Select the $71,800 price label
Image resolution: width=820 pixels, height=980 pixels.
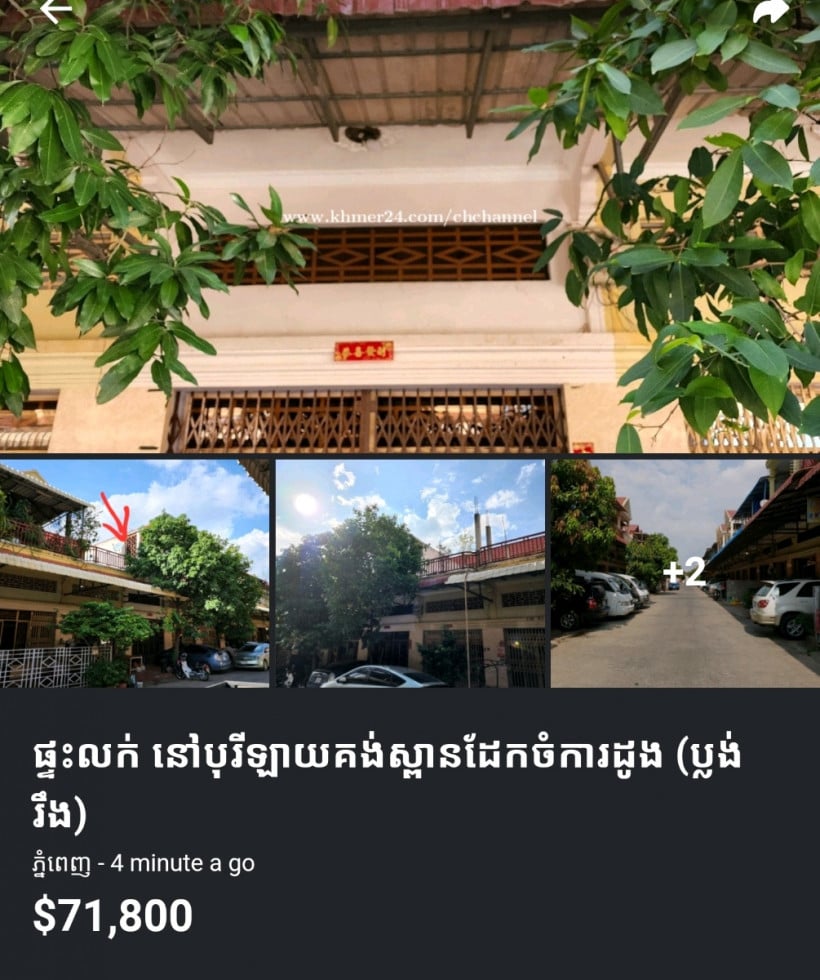(112, 913)
